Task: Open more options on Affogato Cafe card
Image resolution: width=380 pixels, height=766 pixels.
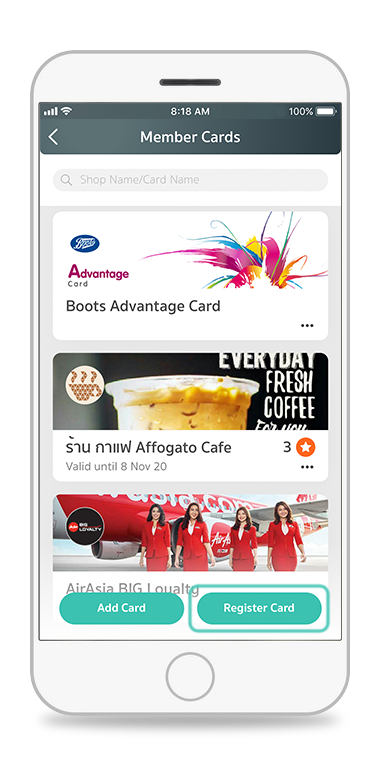Action: (307, 468)
